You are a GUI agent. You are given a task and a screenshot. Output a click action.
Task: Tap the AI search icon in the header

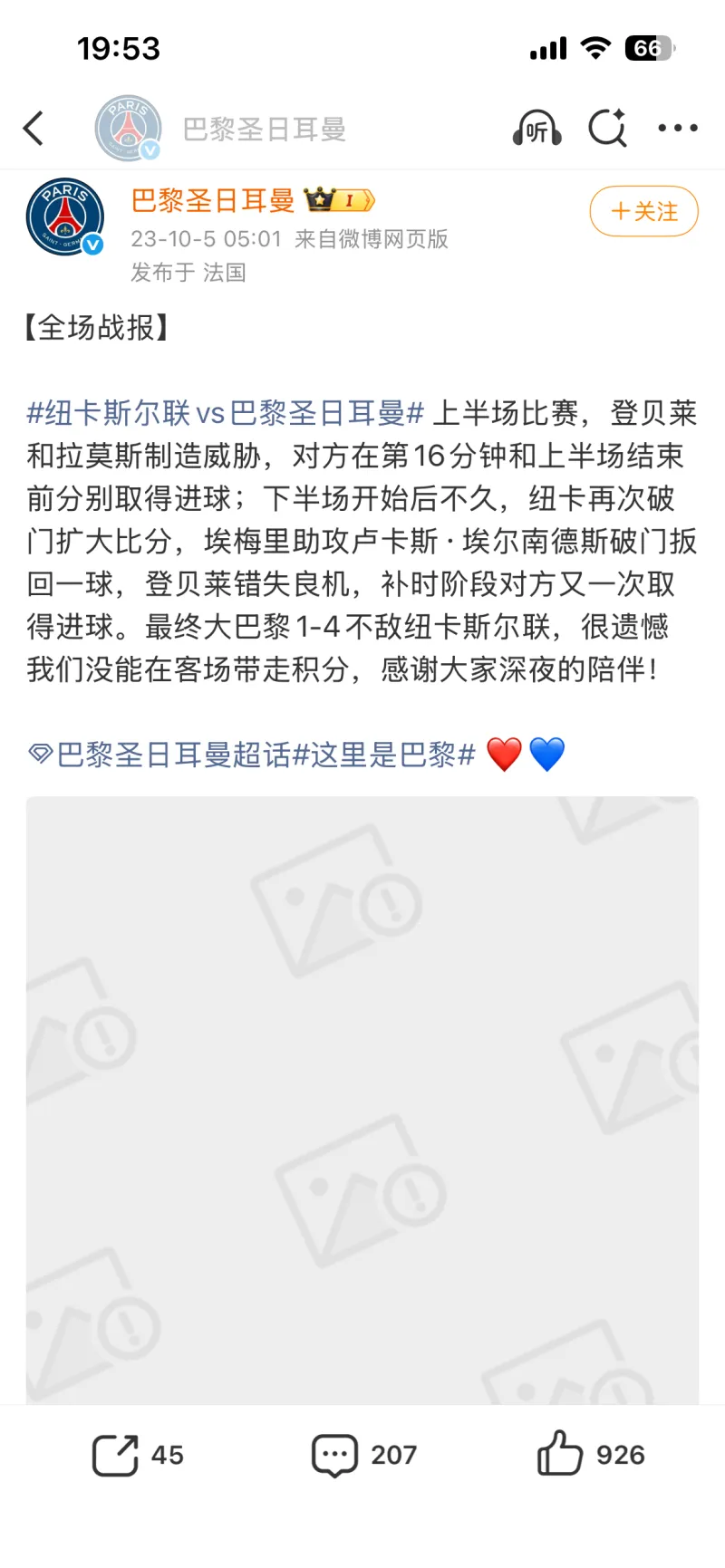(x=607, y=129)
